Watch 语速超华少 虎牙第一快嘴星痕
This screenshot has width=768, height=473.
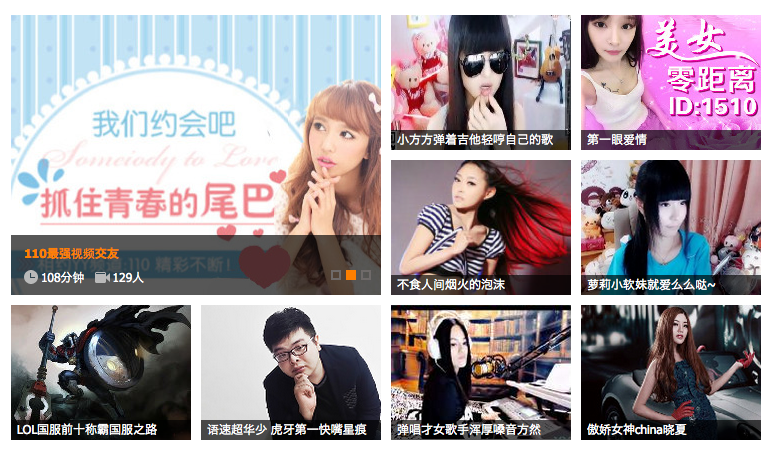tap(290, 372)
